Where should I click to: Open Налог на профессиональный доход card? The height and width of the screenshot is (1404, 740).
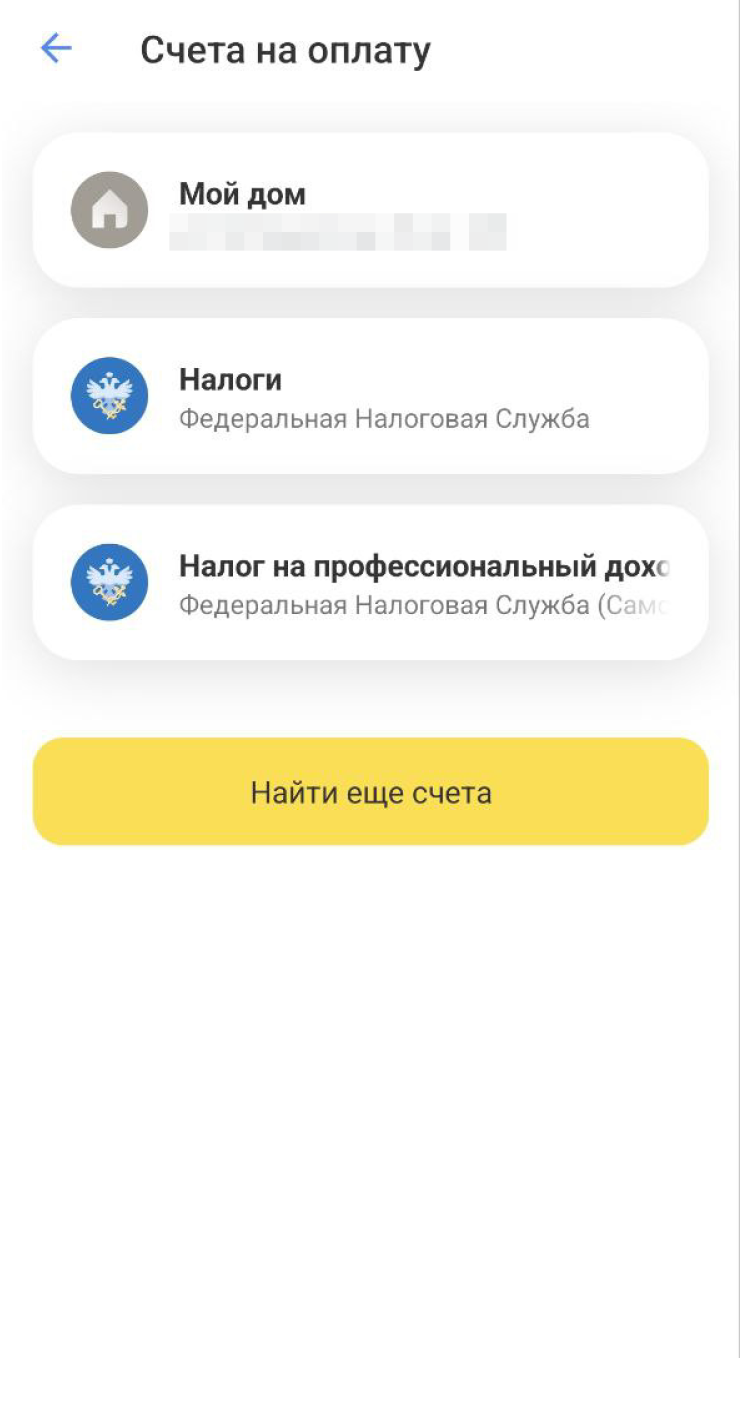[370, 583]
